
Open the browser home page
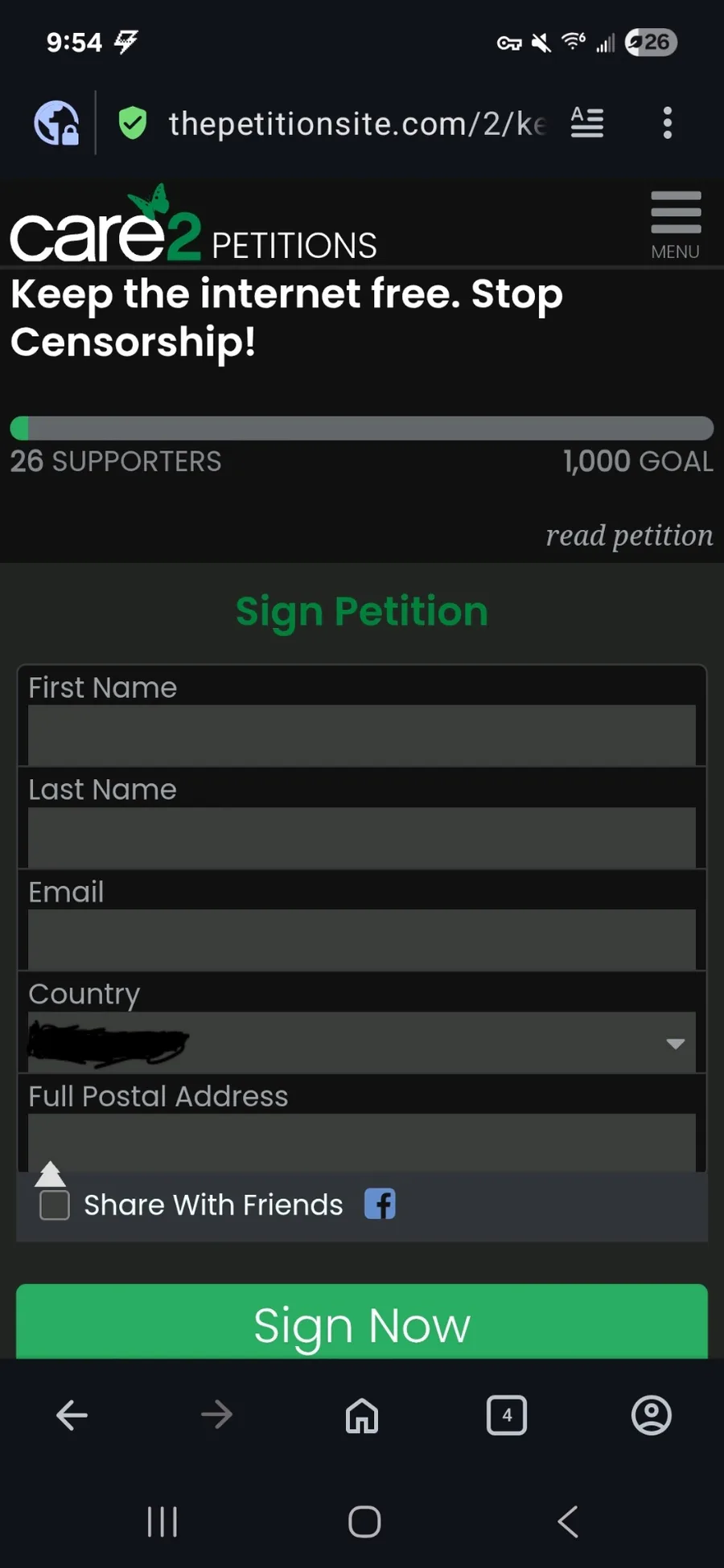tap(362, 1415)
